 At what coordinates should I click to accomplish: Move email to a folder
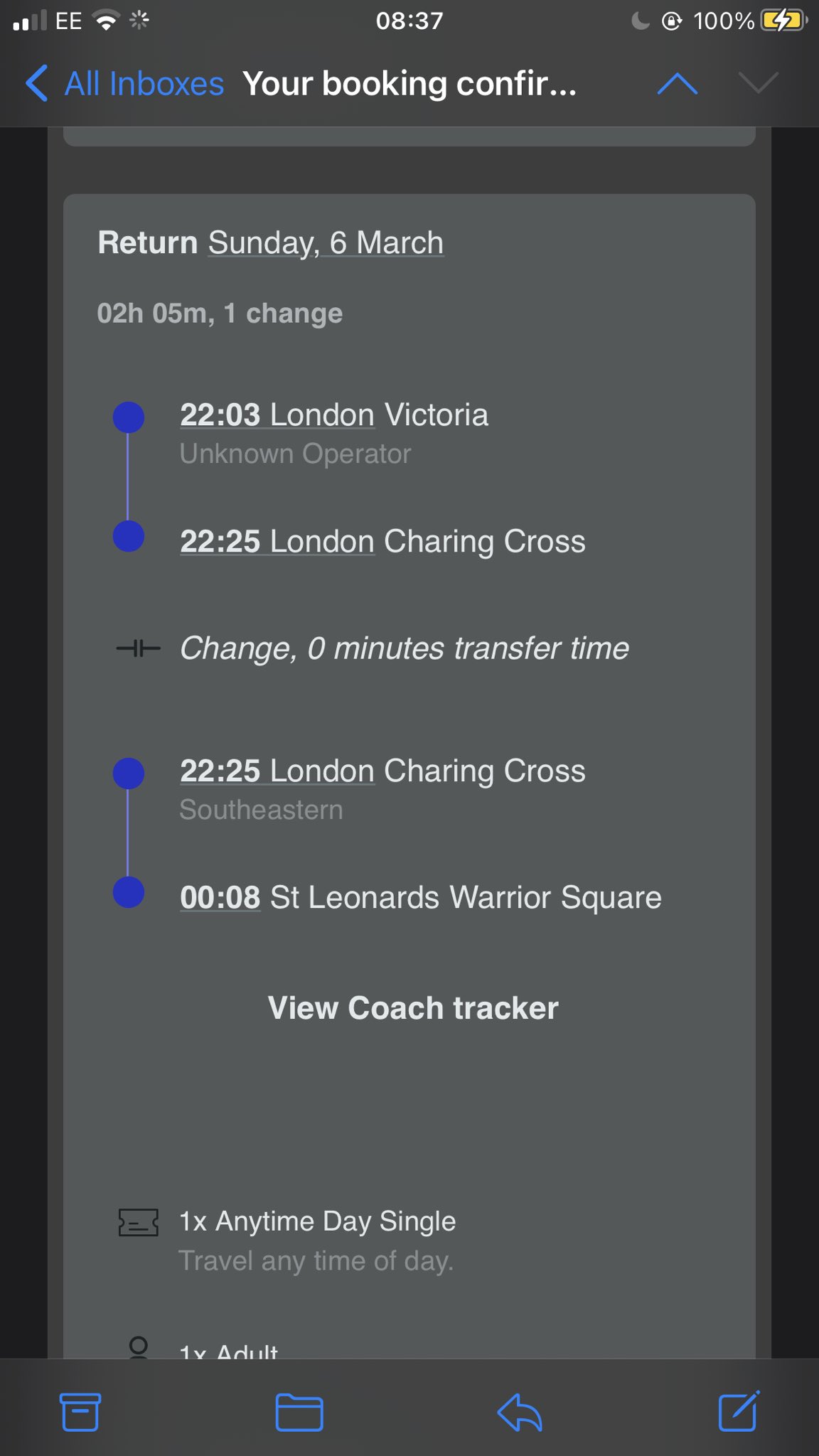point(299,1412)
